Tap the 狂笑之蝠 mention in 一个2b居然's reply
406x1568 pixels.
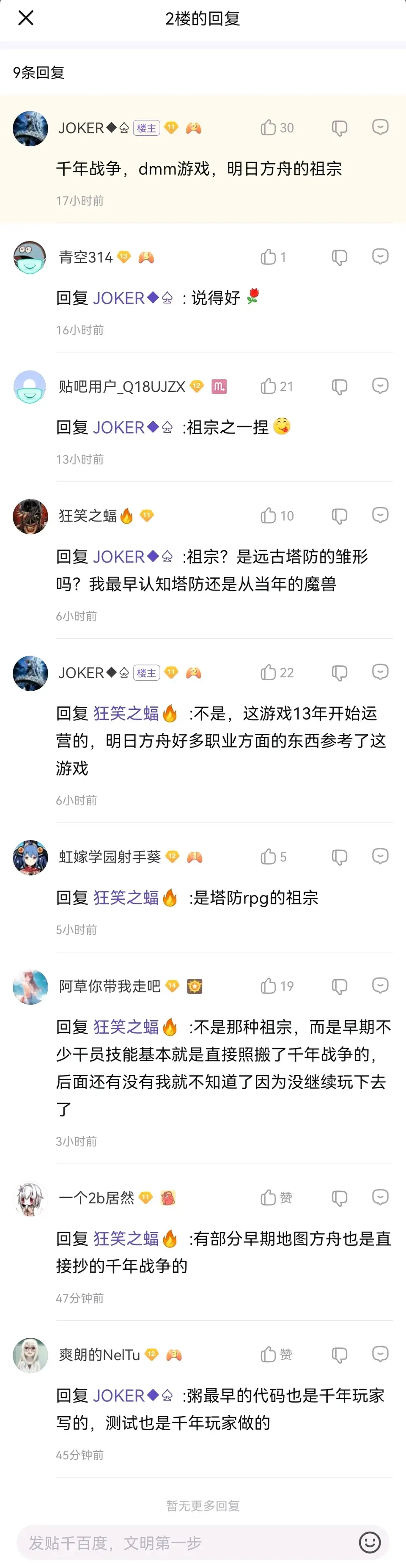tap(126, 1238)
